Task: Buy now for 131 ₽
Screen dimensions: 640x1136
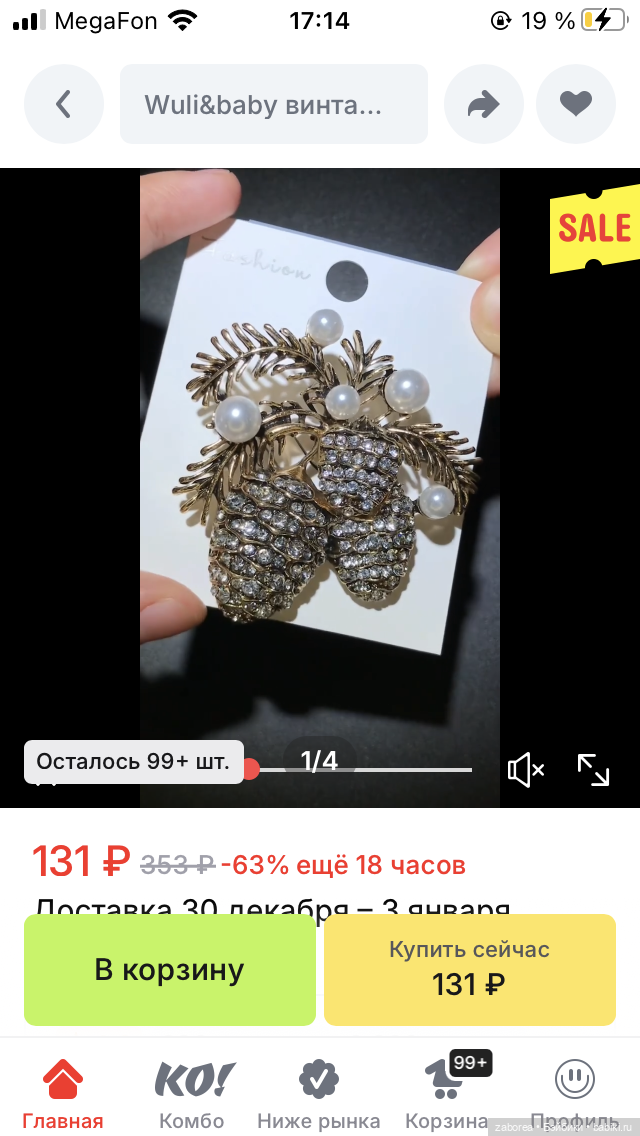Action: click(469, 969)
